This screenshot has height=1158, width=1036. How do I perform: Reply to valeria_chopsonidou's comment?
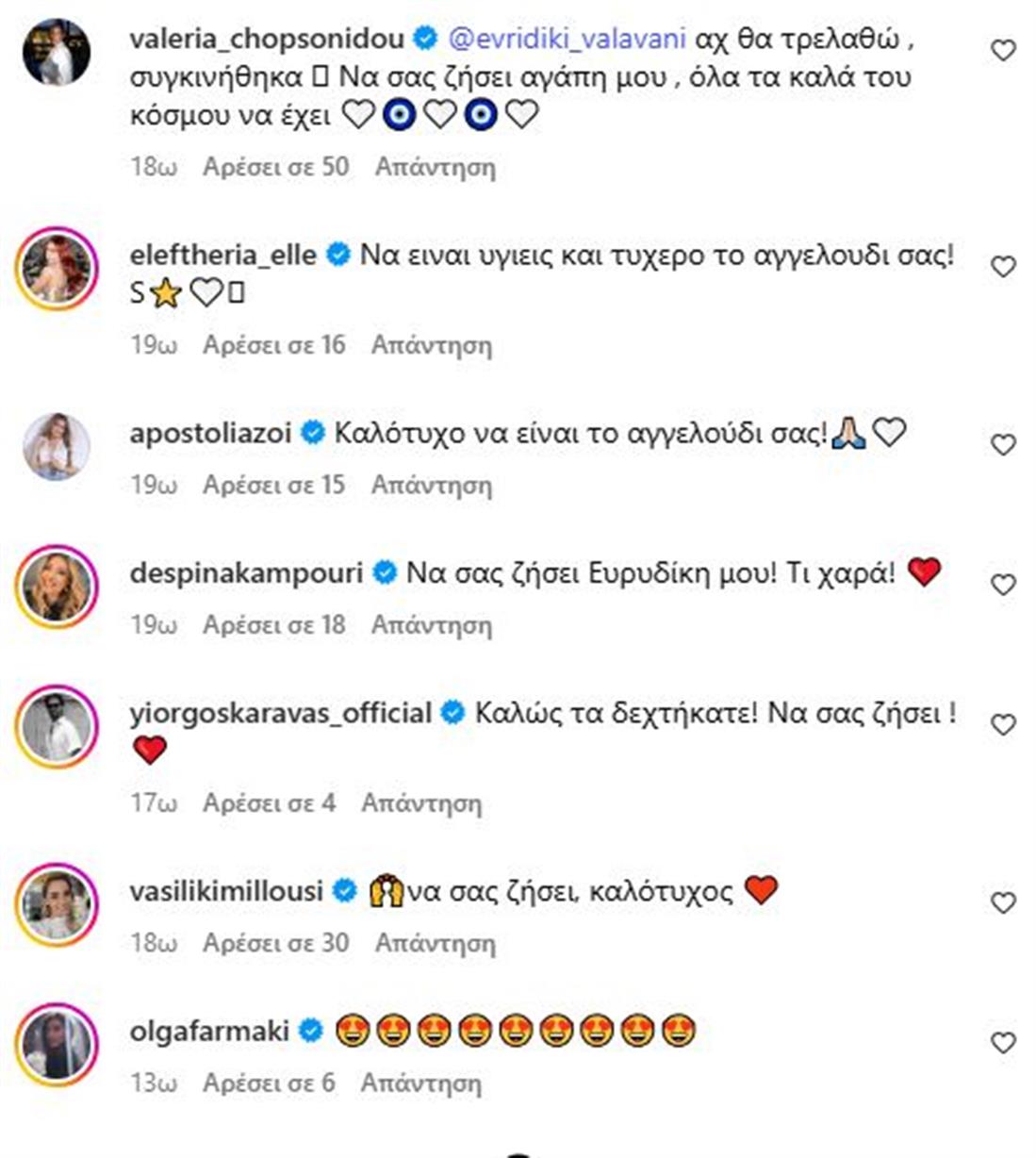(x=435, y=167)
